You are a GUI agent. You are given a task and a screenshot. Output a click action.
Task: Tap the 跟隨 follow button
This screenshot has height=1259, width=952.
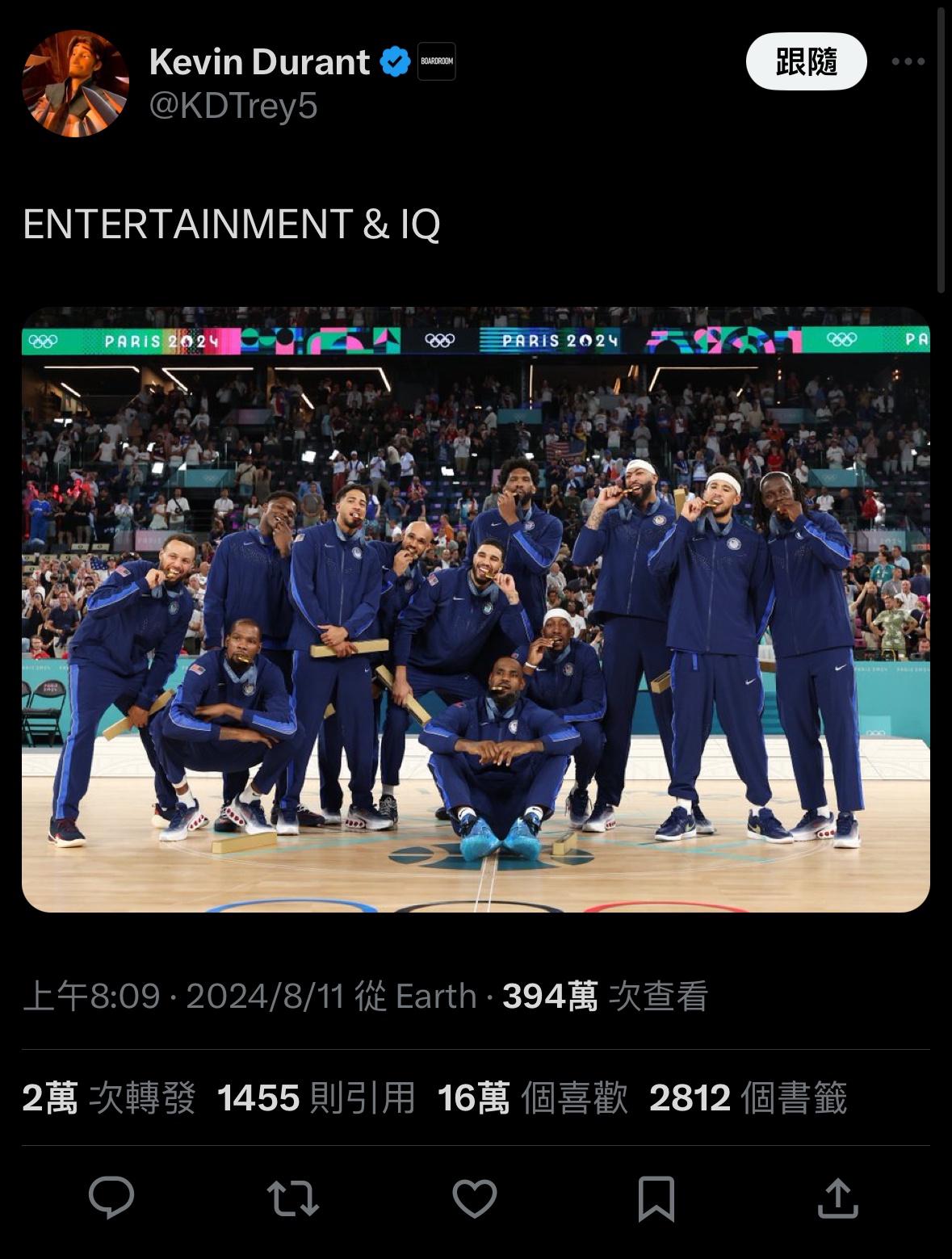(806, 61)
